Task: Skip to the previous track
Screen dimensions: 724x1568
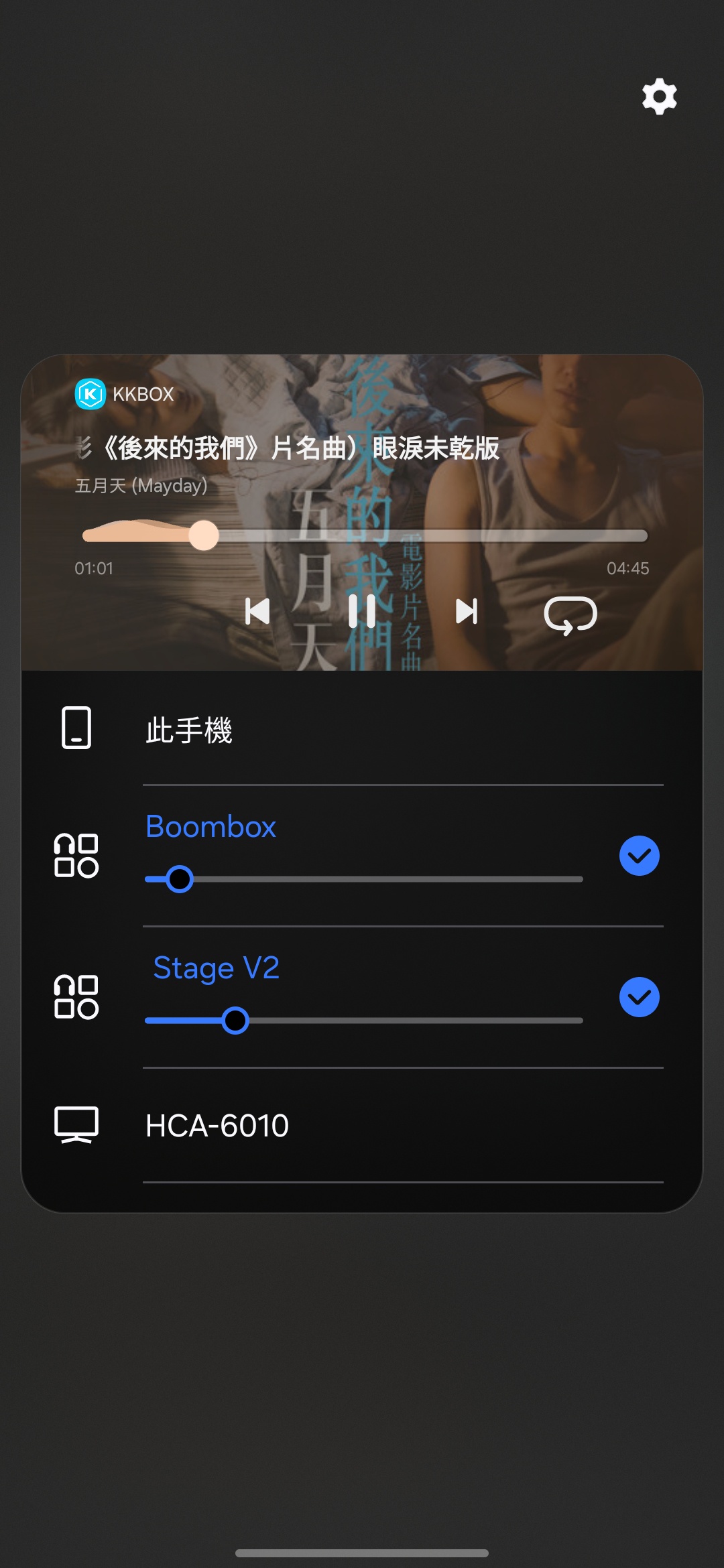Action: (x=257, y=611)
